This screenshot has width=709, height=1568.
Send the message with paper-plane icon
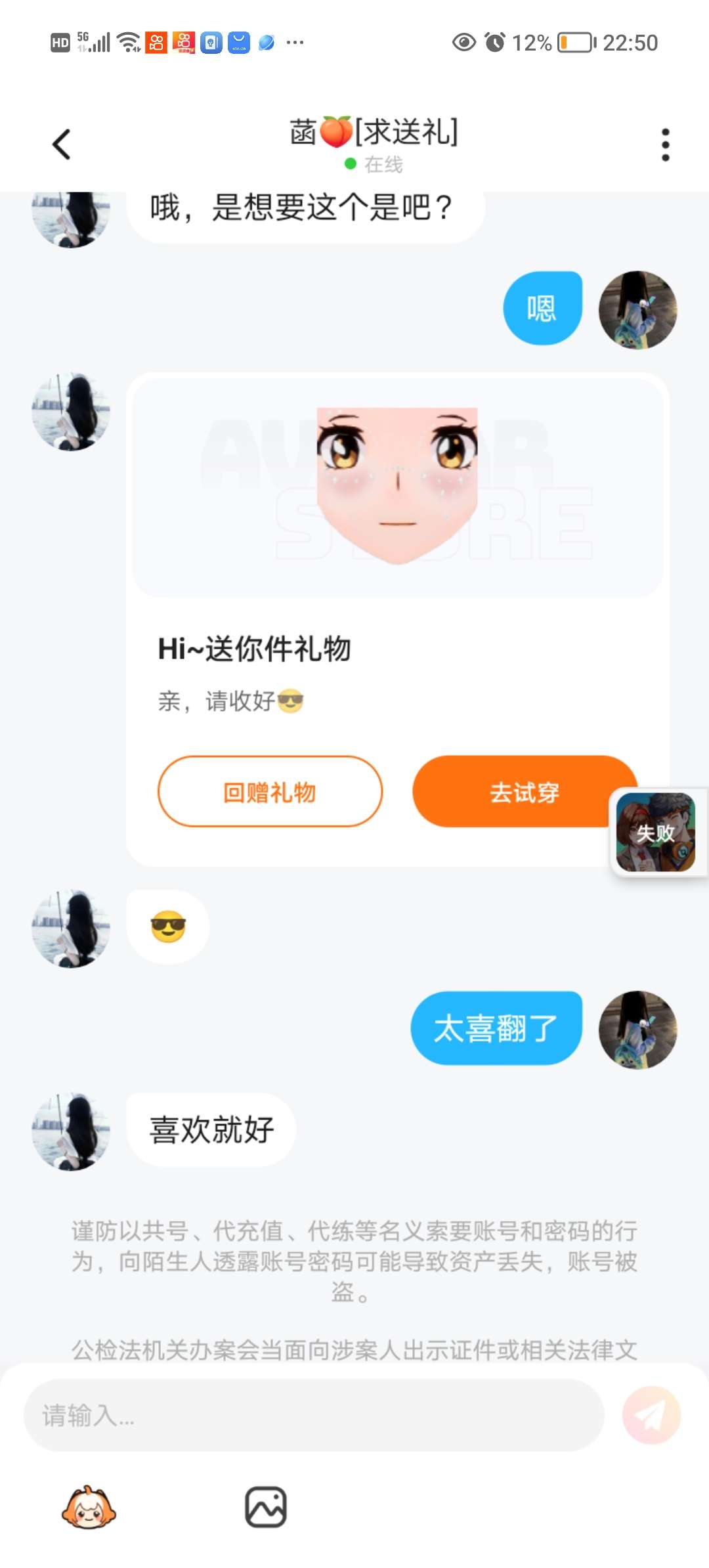651,1415
